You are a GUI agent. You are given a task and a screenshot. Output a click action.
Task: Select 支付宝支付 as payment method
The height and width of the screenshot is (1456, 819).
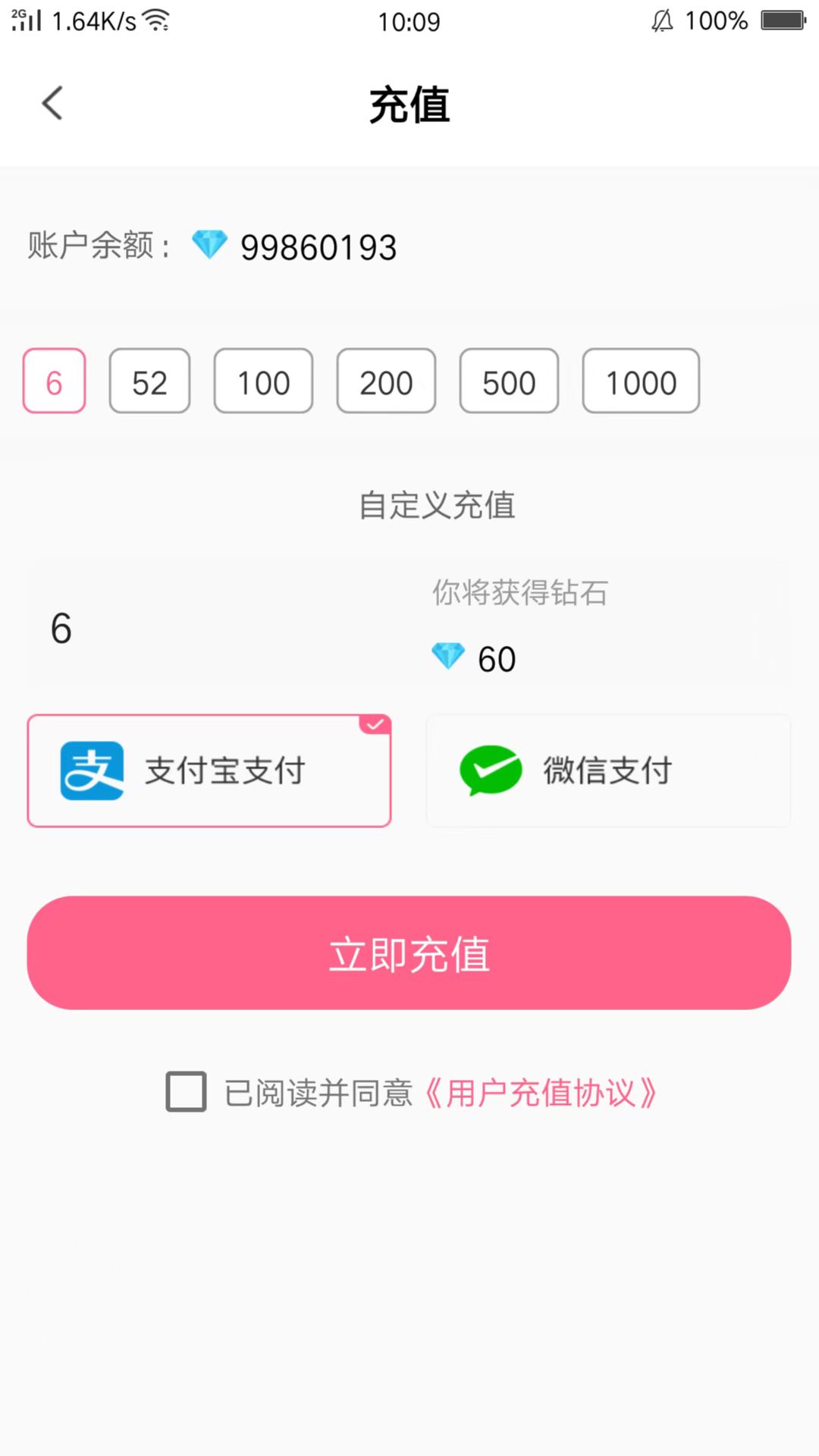(x=209, y=770)
